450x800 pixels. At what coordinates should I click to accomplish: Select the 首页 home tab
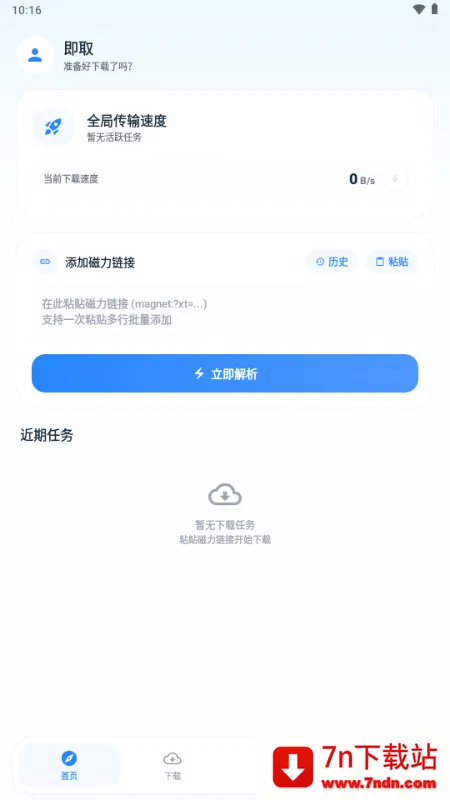click(69, 766)
